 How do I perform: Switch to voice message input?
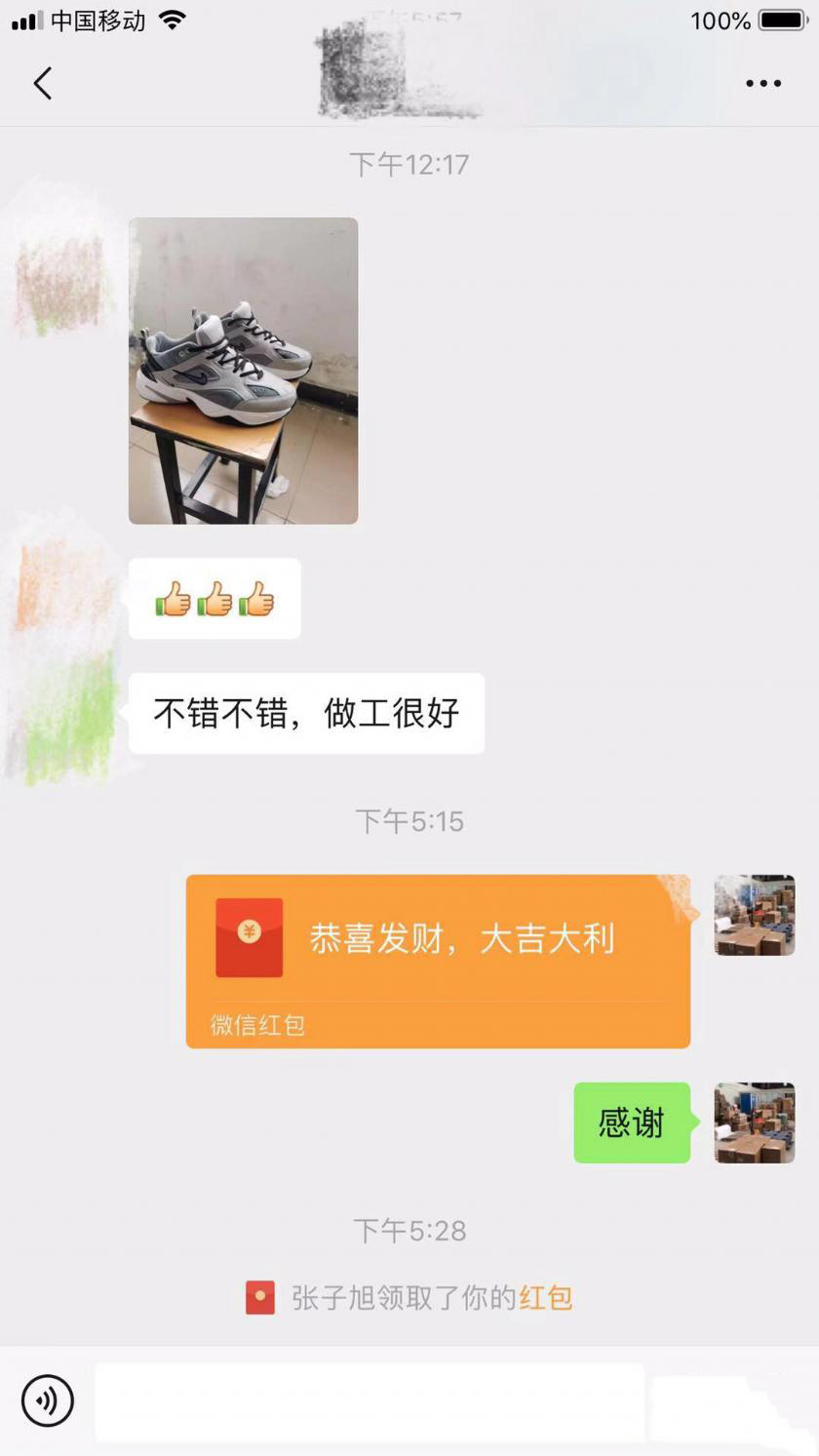tap(47, 1400)
